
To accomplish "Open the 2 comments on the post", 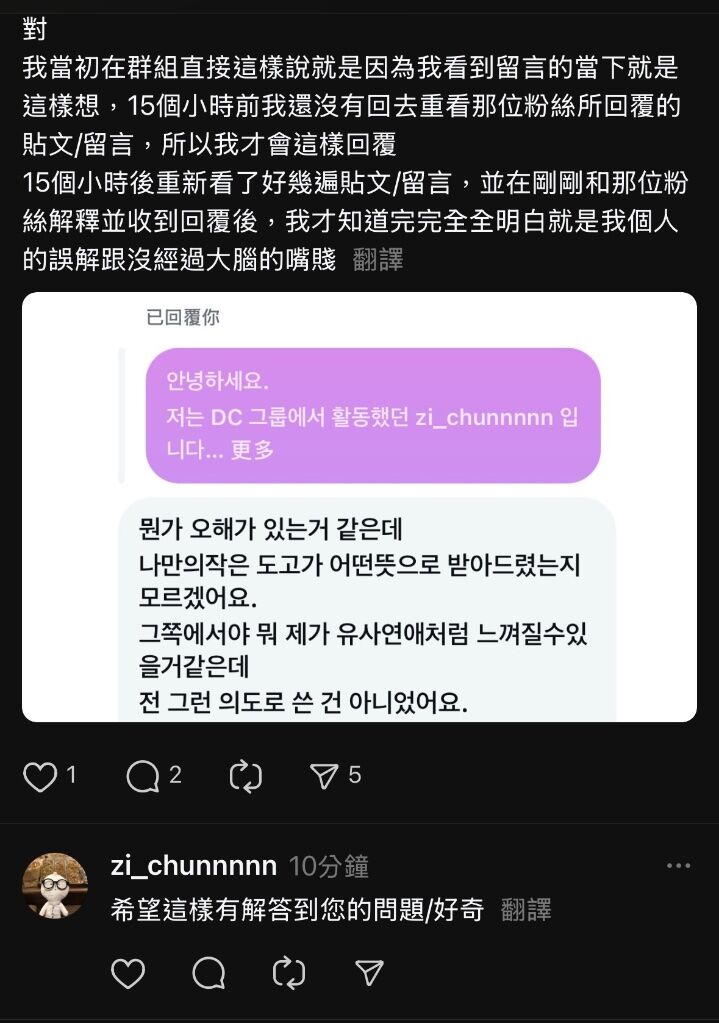I will 144,776.
